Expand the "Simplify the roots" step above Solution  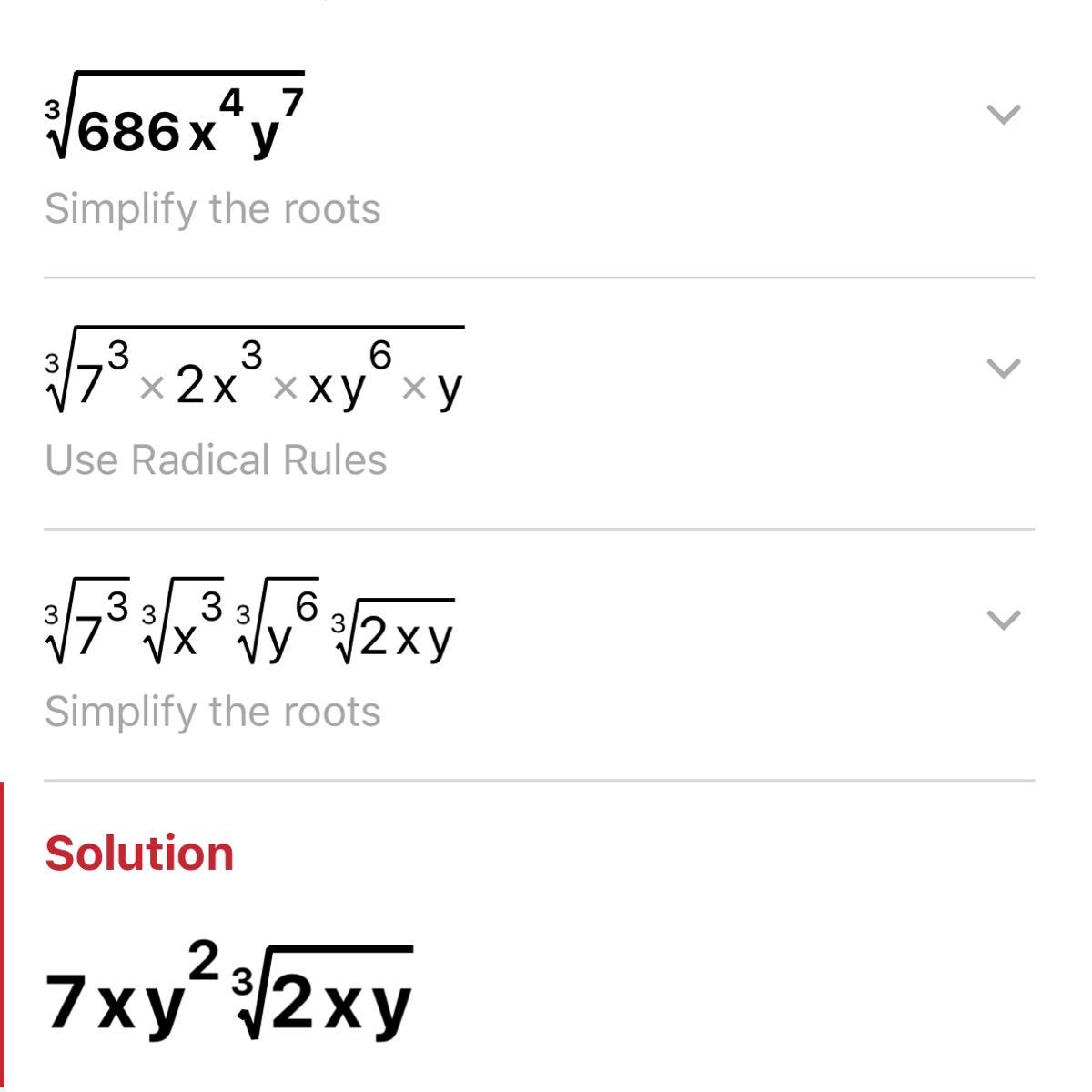click(1003, 620)
